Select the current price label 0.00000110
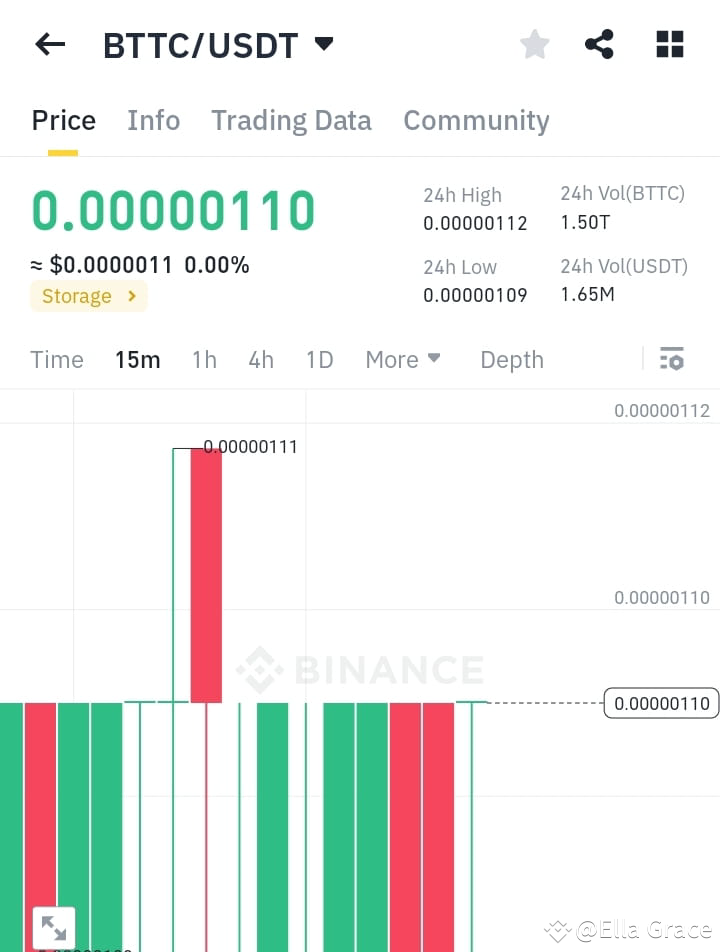The height and width of the screenshot is (952, 720). tap(661, 703)
